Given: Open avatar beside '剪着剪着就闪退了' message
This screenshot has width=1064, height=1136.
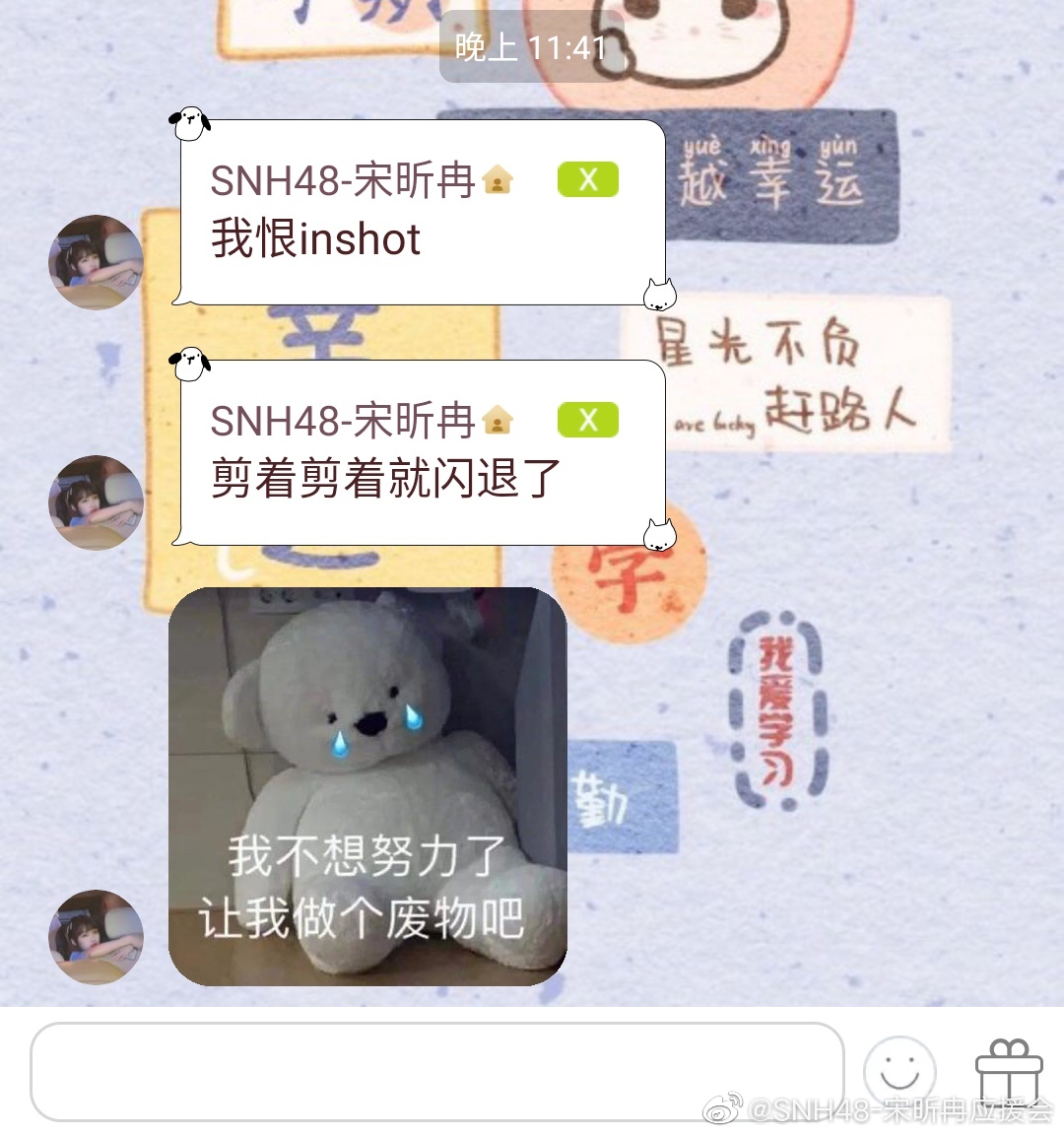Looking at the screenshot, I should tap(97, 502).
